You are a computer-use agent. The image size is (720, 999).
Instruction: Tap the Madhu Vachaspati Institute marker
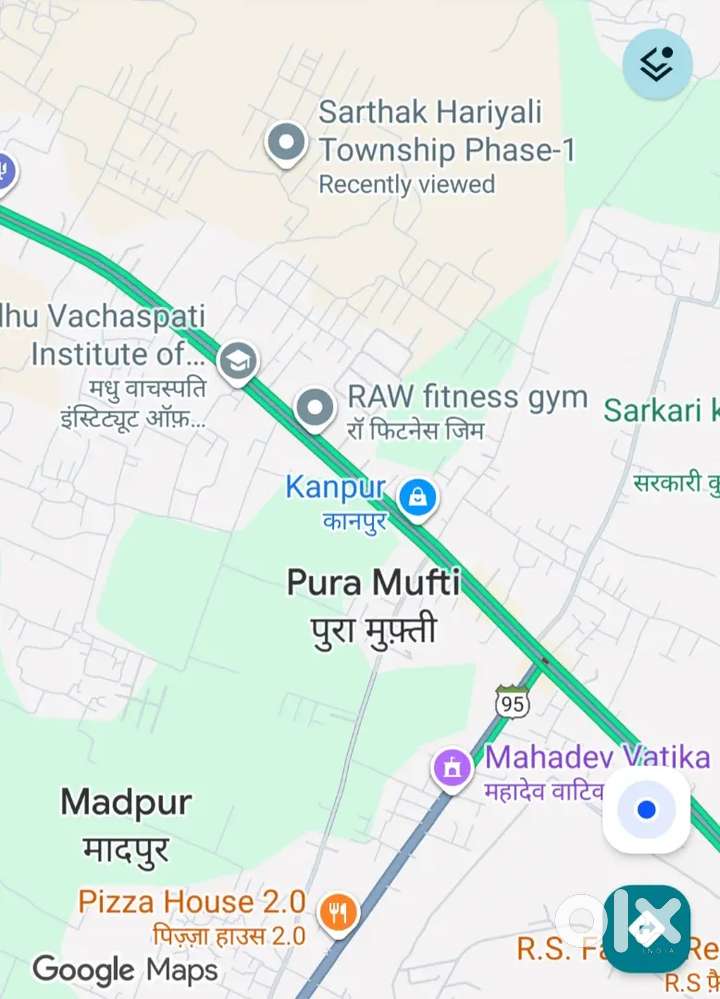tap(238, 361)
